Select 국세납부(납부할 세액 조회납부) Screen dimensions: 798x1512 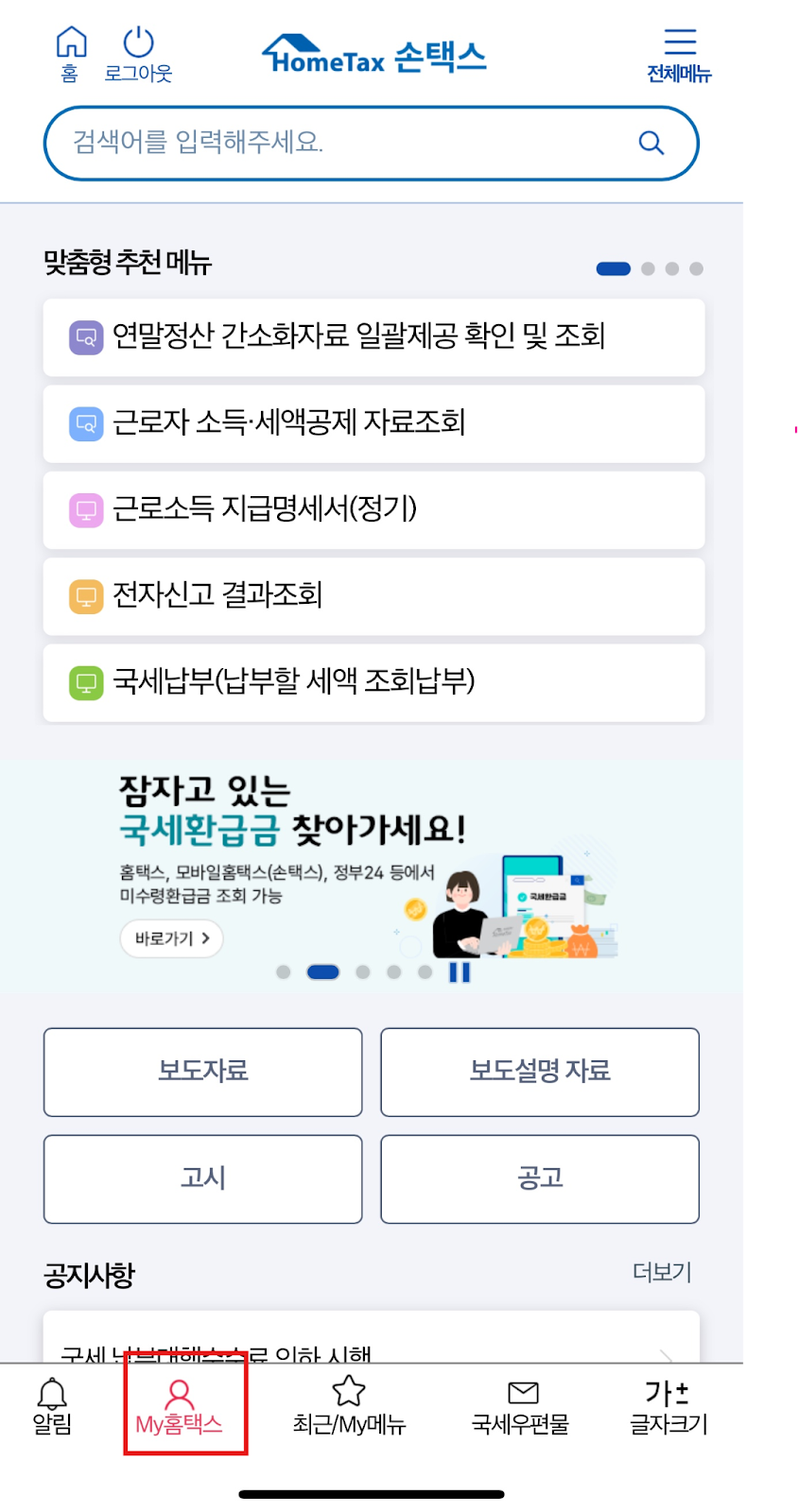373,682
